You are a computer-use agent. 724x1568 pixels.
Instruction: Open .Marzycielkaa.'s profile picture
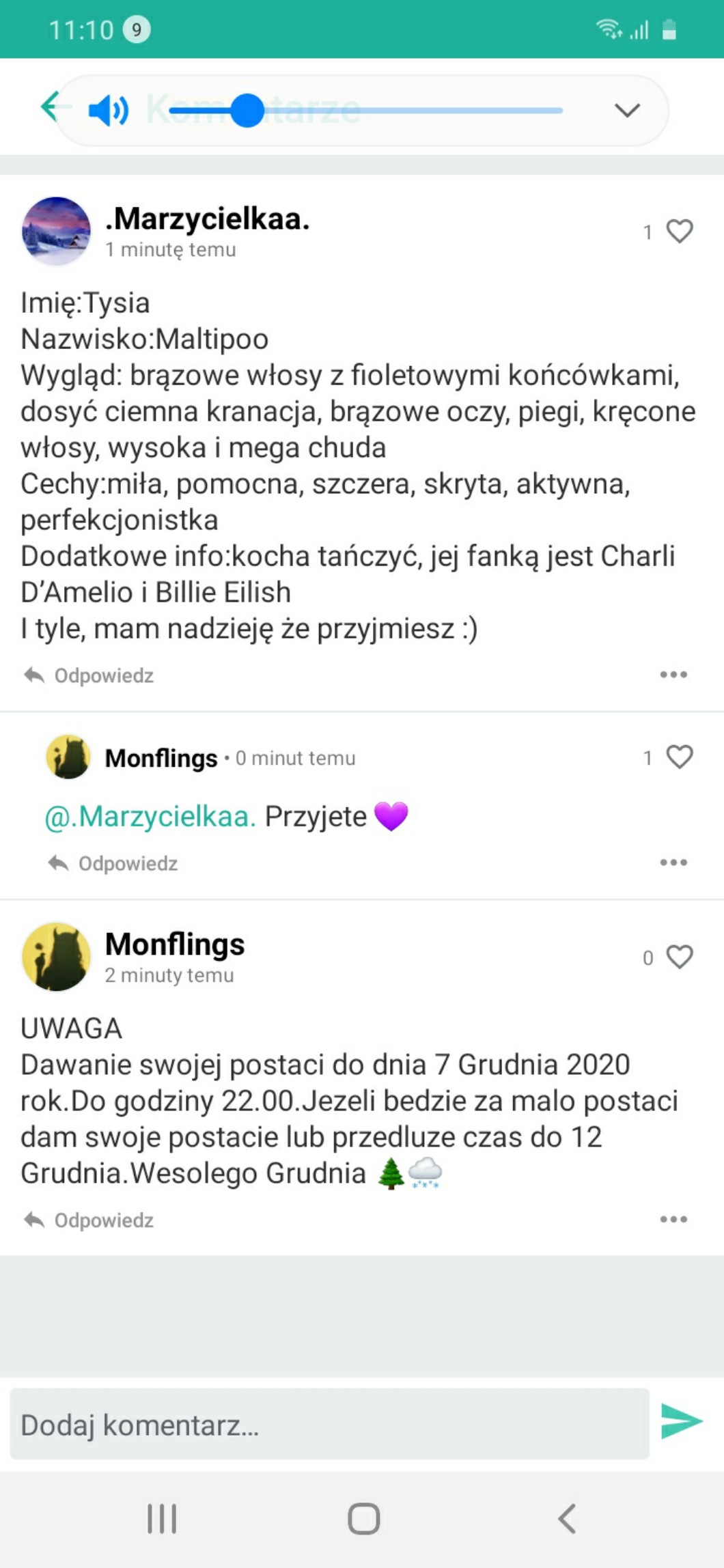(x=56, y=231)
